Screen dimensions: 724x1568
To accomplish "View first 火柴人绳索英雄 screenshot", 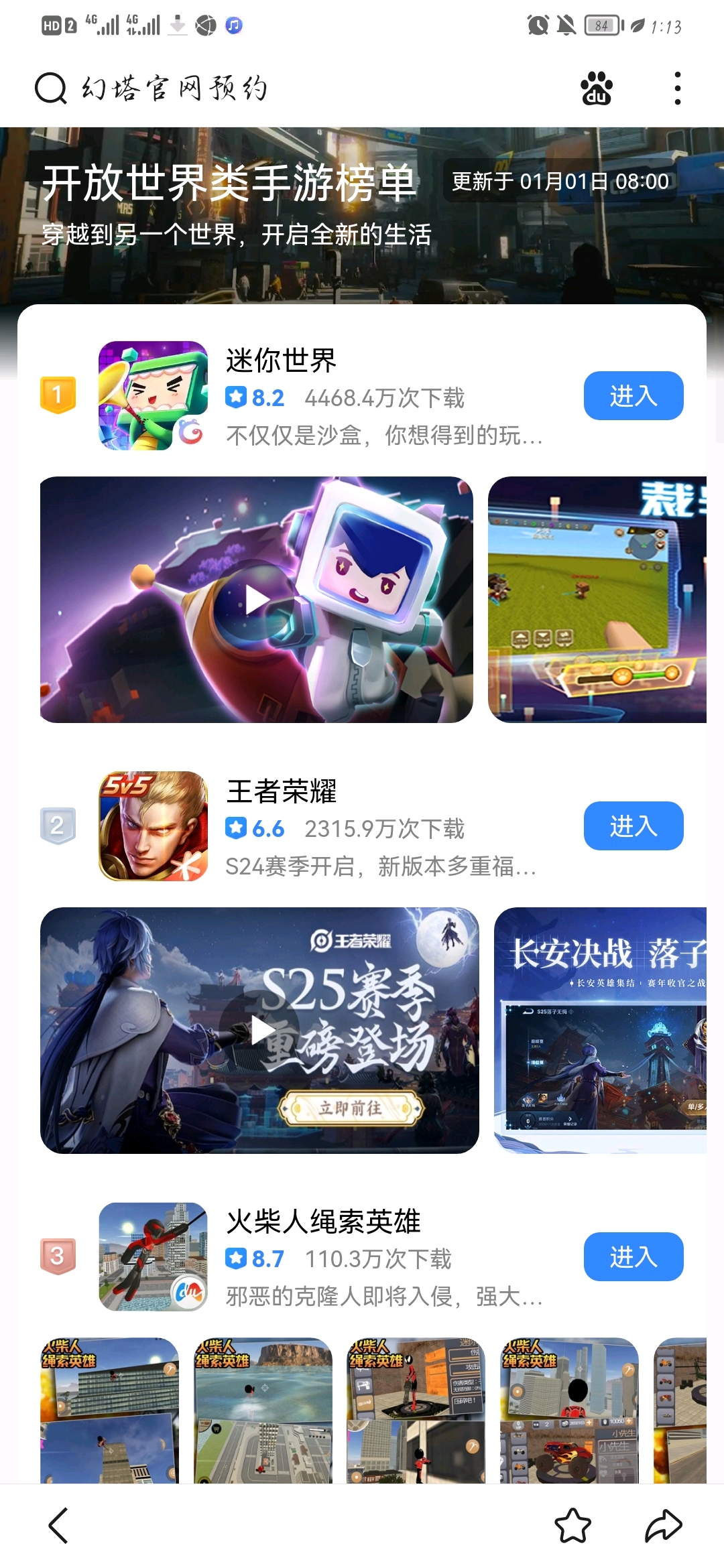I will click(x=109, y=1409).
